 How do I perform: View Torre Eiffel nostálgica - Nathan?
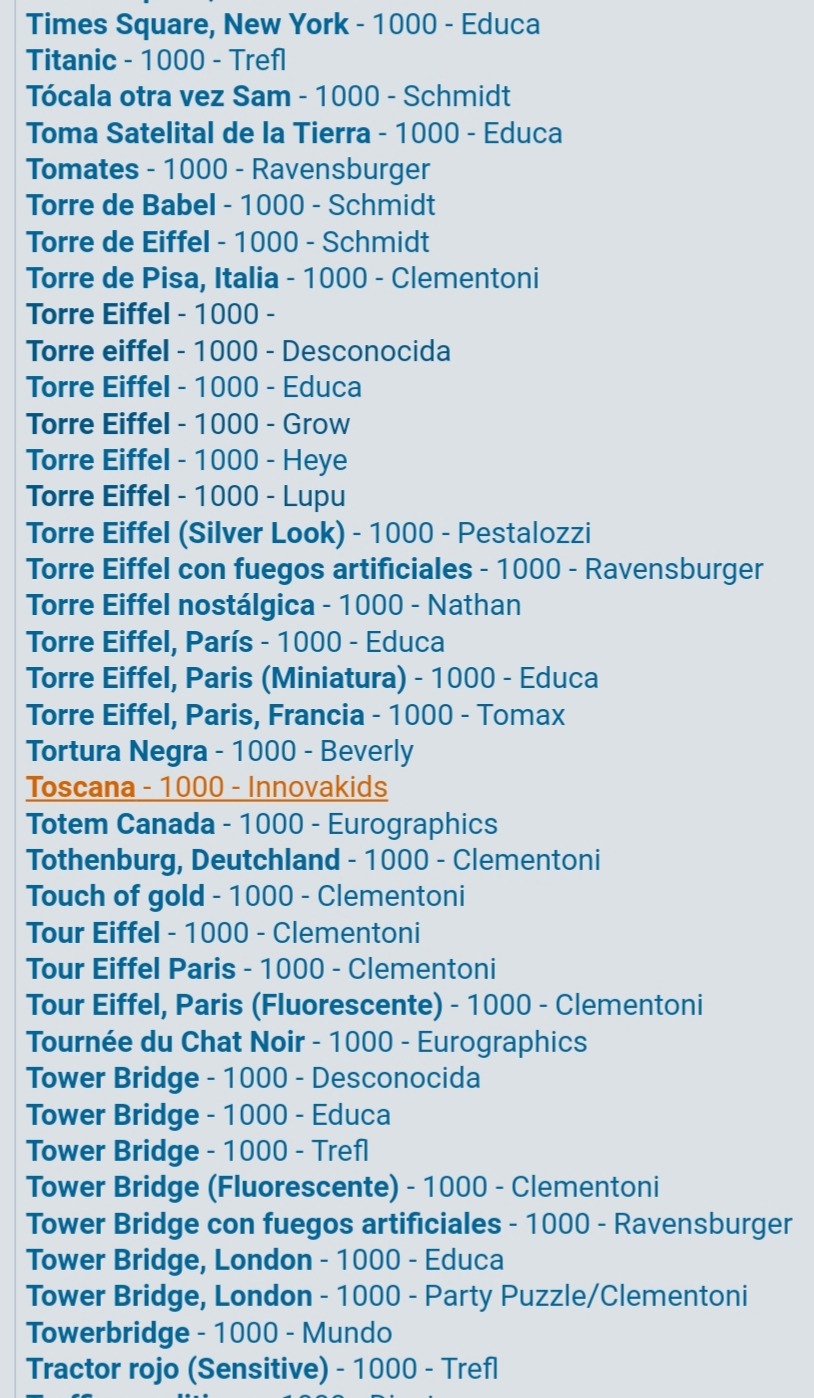pos(274,605)
